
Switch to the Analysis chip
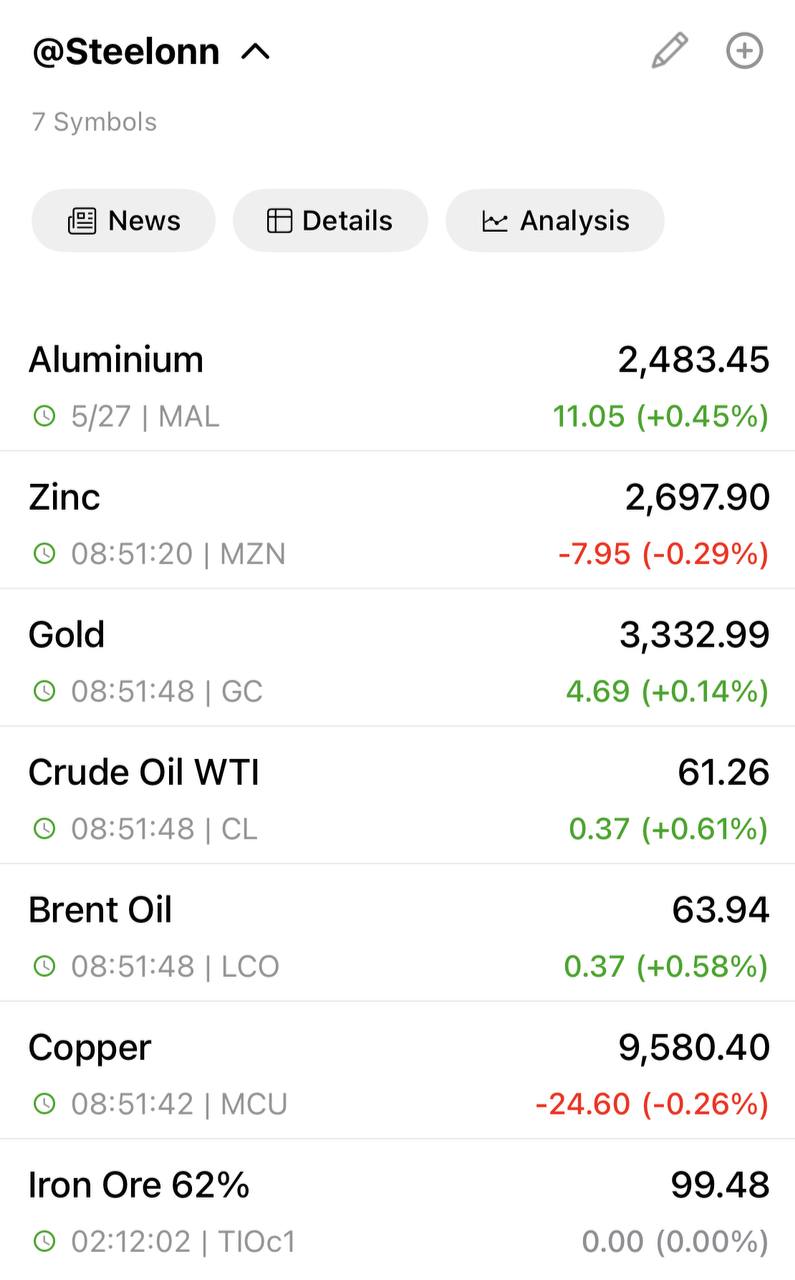point(555,220)
